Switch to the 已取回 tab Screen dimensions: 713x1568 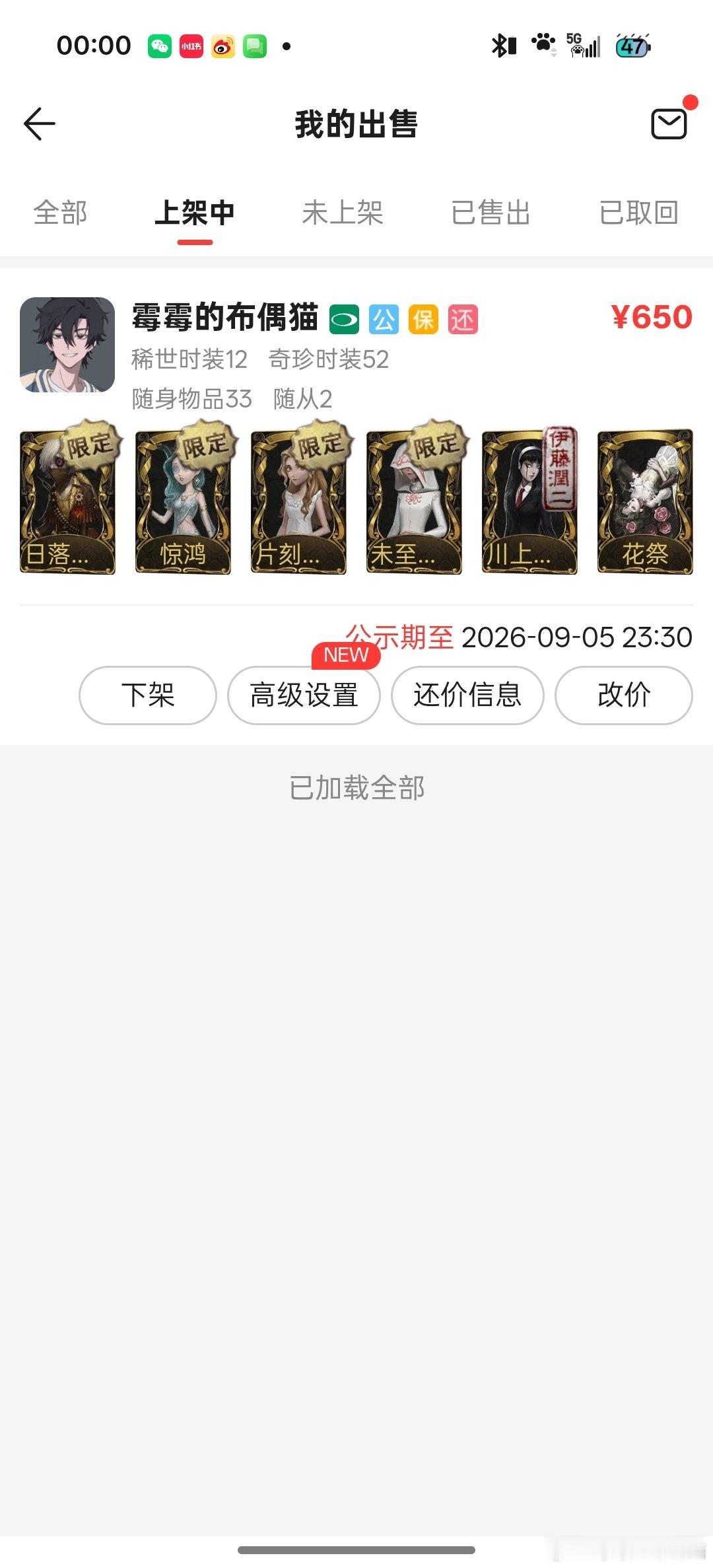click(x=638, y=213)
